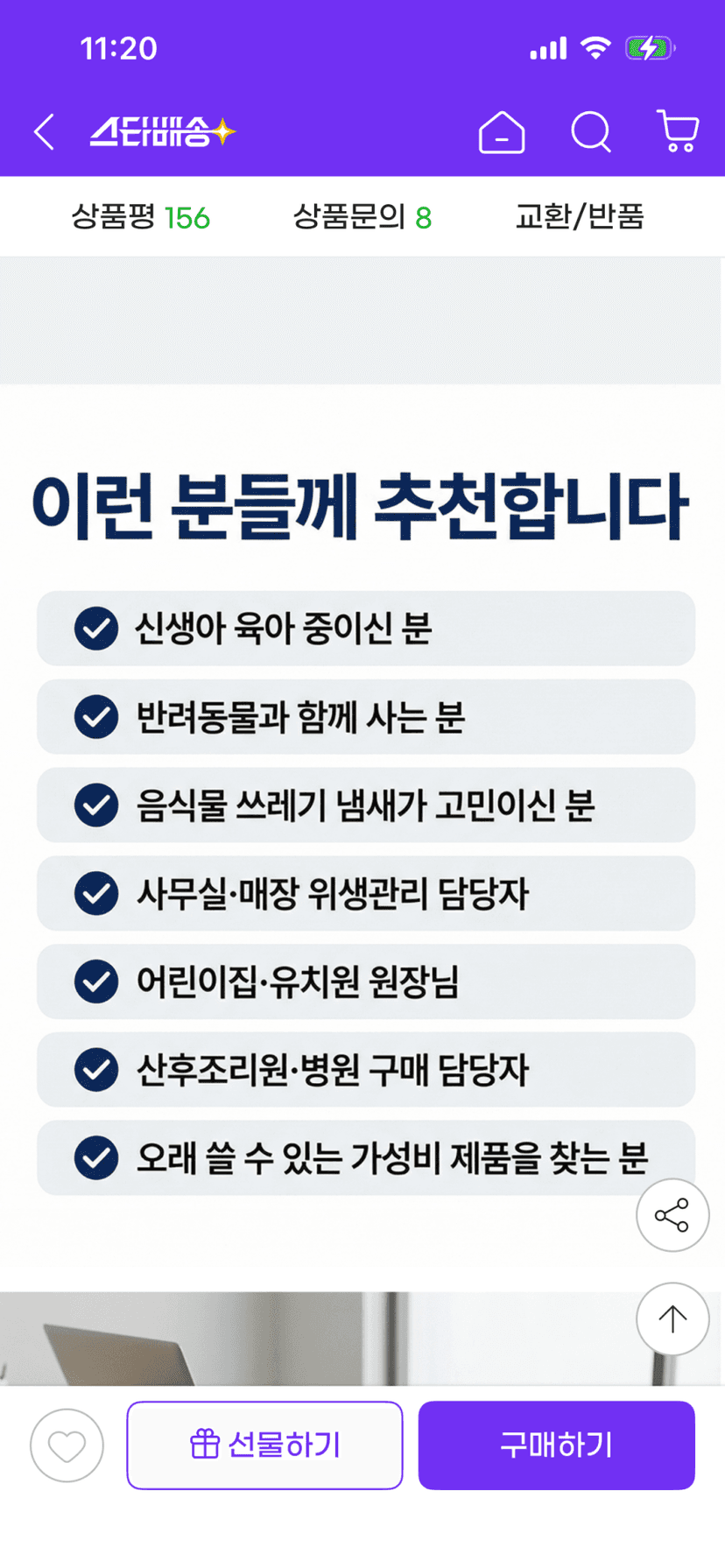
Task: Open the home icon in the header
Action: 502,132
